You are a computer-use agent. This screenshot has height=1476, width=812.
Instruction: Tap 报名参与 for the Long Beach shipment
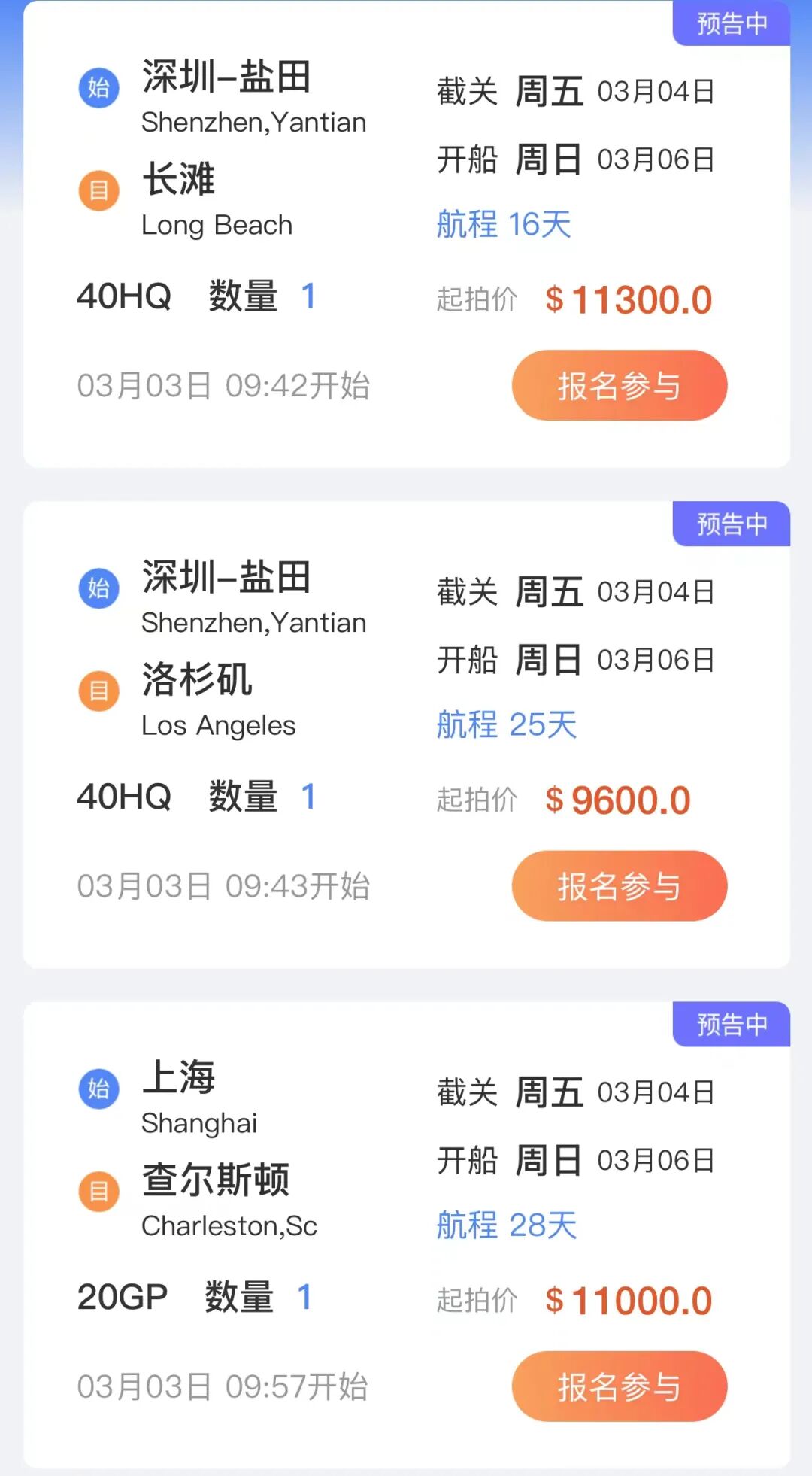coord(619,386)
